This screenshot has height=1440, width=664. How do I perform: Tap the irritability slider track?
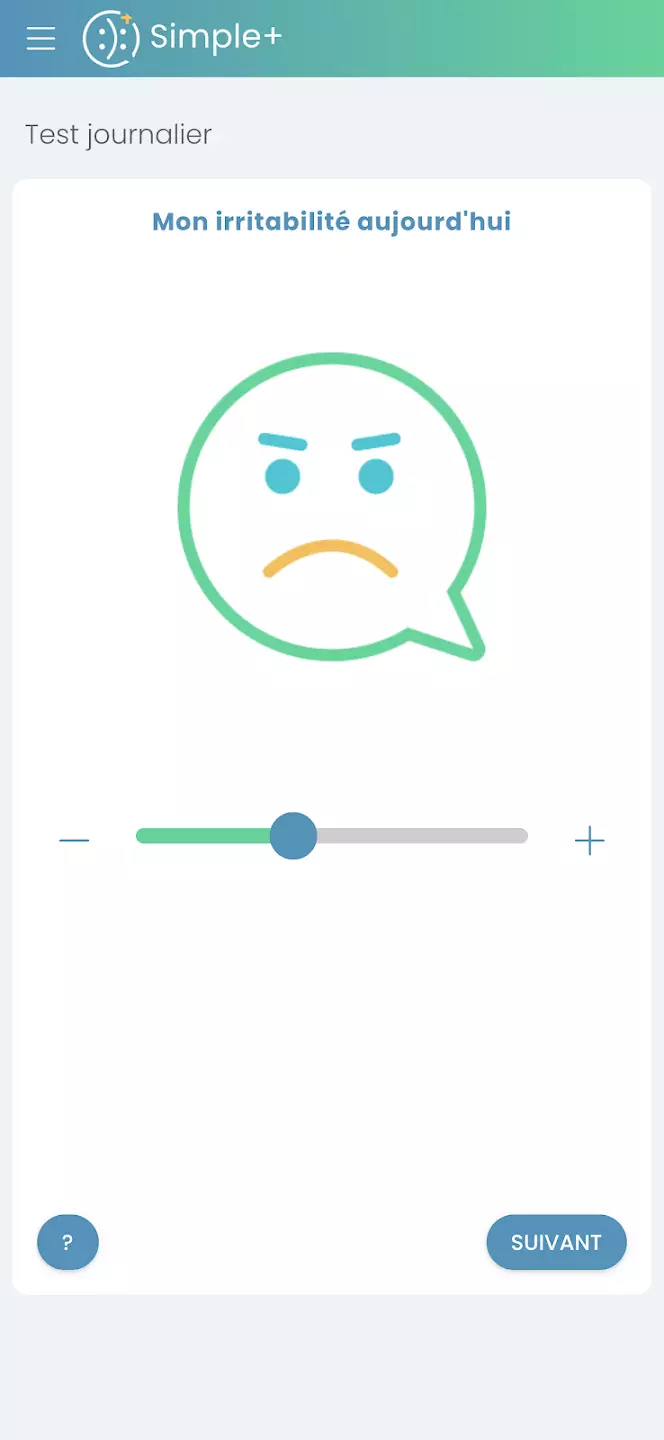(420, 836)
